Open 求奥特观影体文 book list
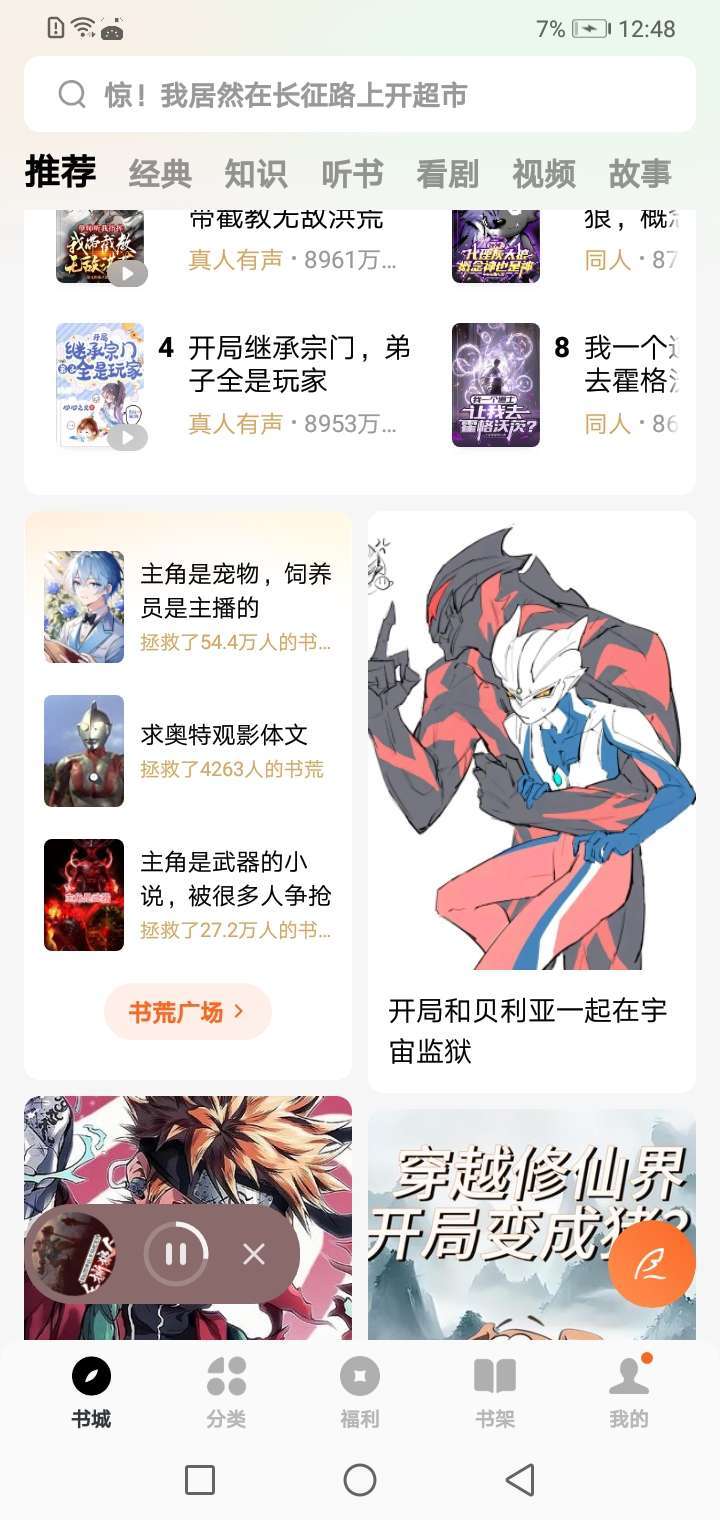720x1520 pixels. 224,735
